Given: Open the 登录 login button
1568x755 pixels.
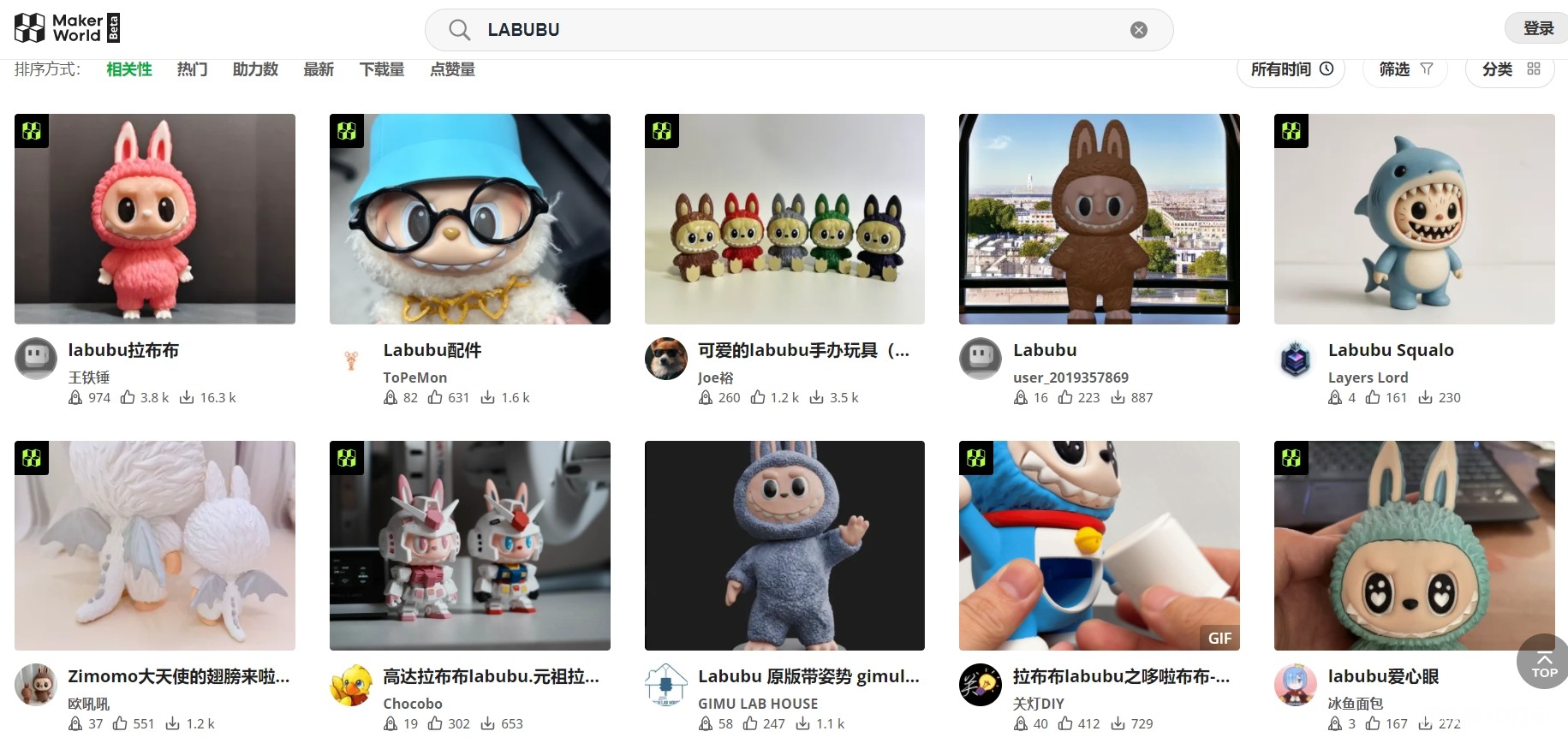Looking at the screenshot, I should click(x=1537, y=28).
